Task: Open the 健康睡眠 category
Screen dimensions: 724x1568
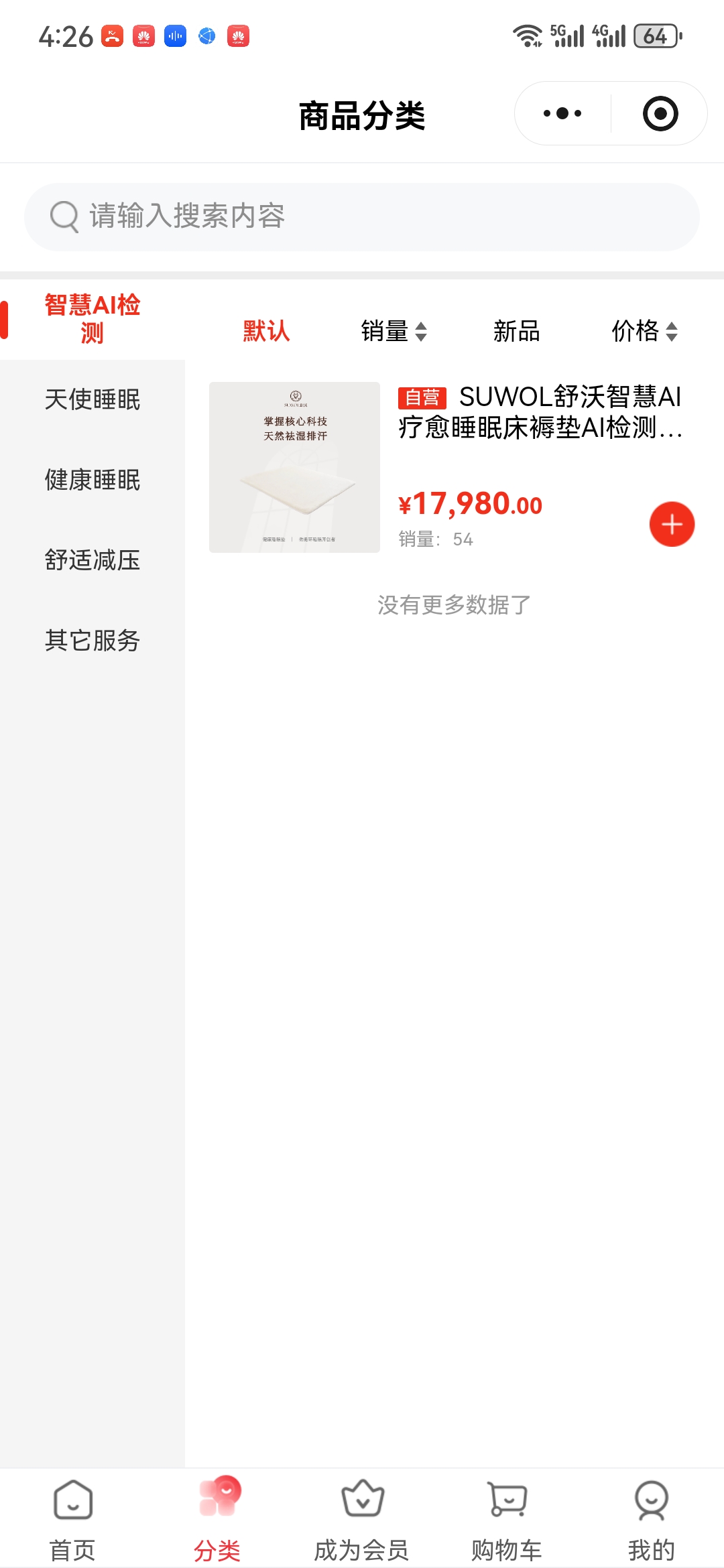Action: pyautogui.click(x=93, y=480)
